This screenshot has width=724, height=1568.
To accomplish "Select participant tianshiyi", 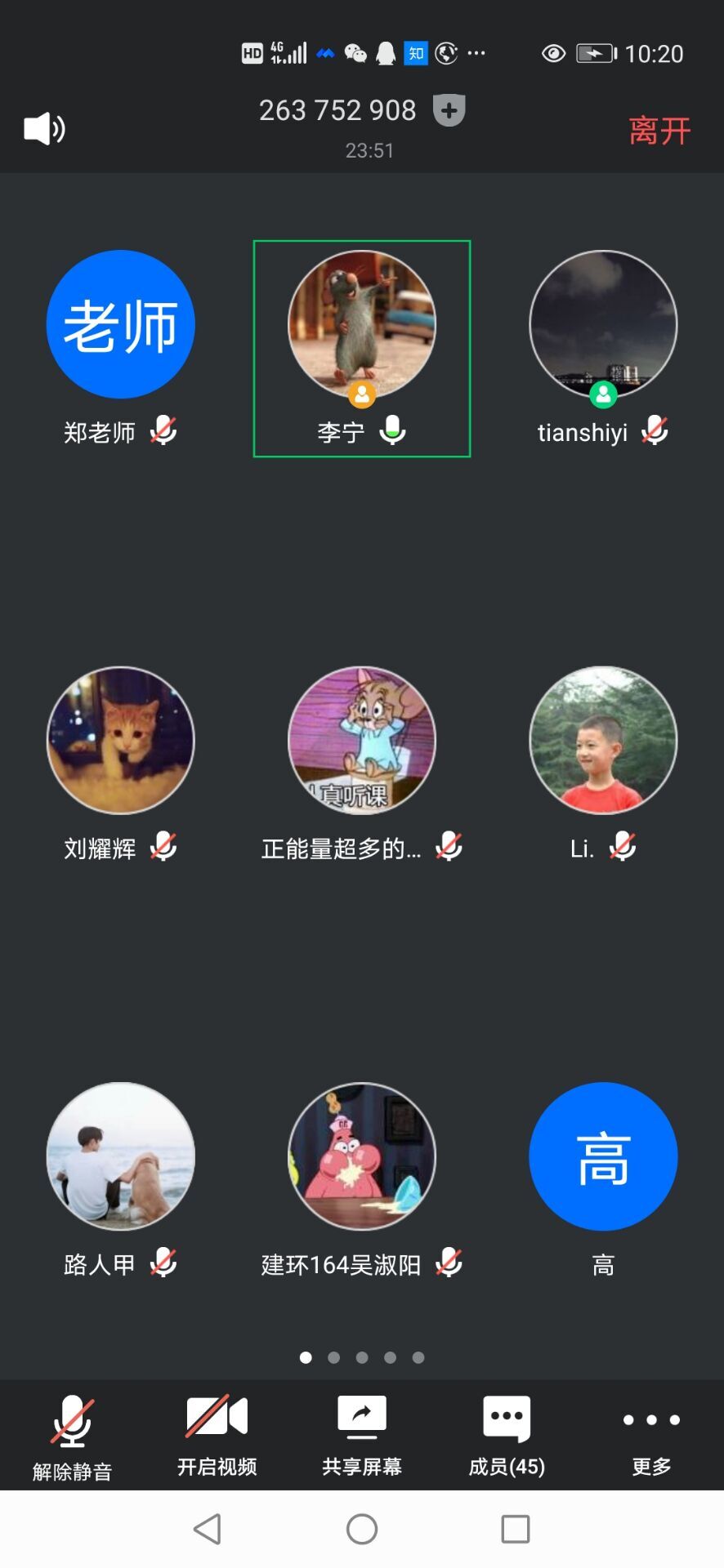I will [603, 325].
